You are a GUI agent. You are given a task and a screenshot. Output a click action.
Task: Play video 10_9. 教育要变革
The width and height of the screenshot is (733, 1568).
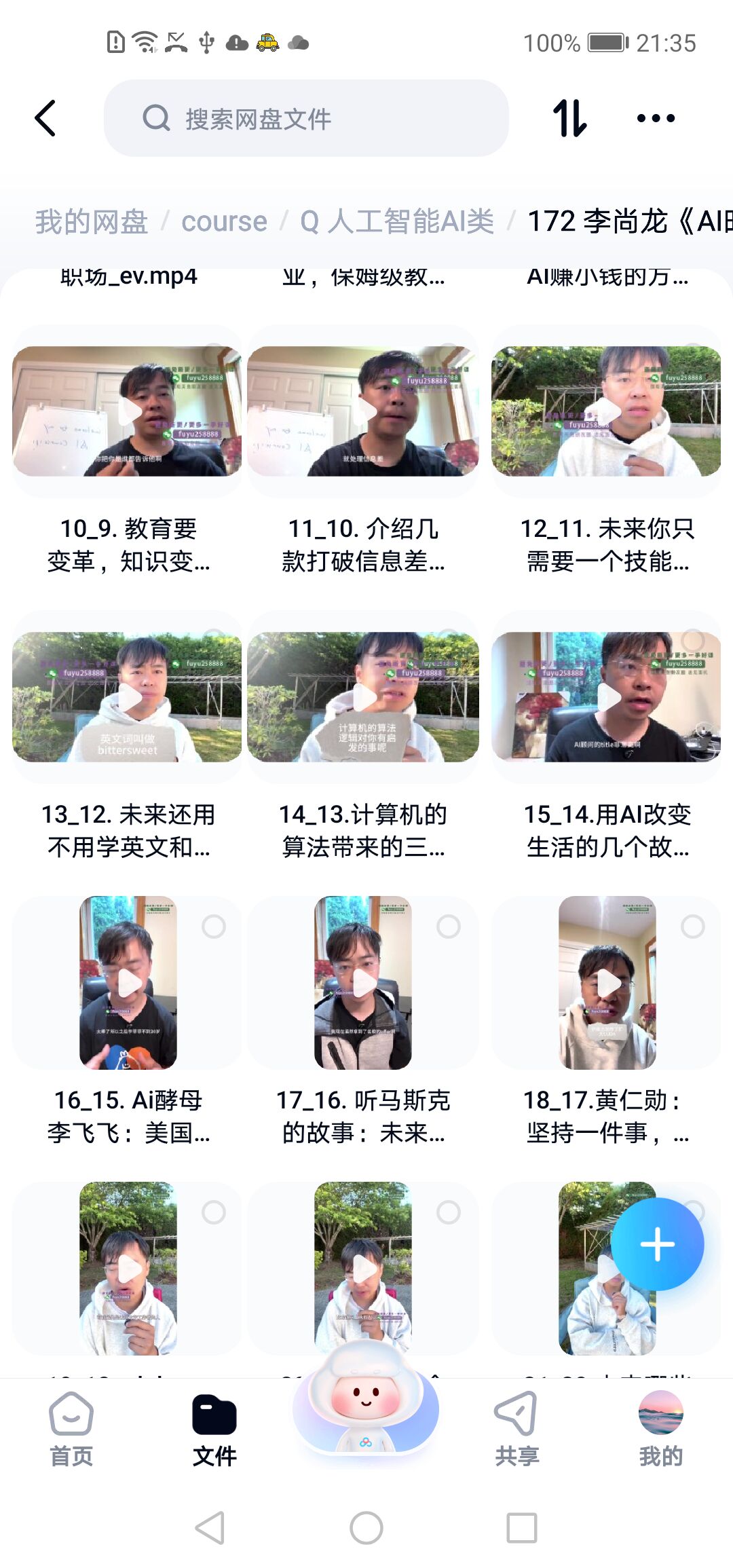point(128,411)
